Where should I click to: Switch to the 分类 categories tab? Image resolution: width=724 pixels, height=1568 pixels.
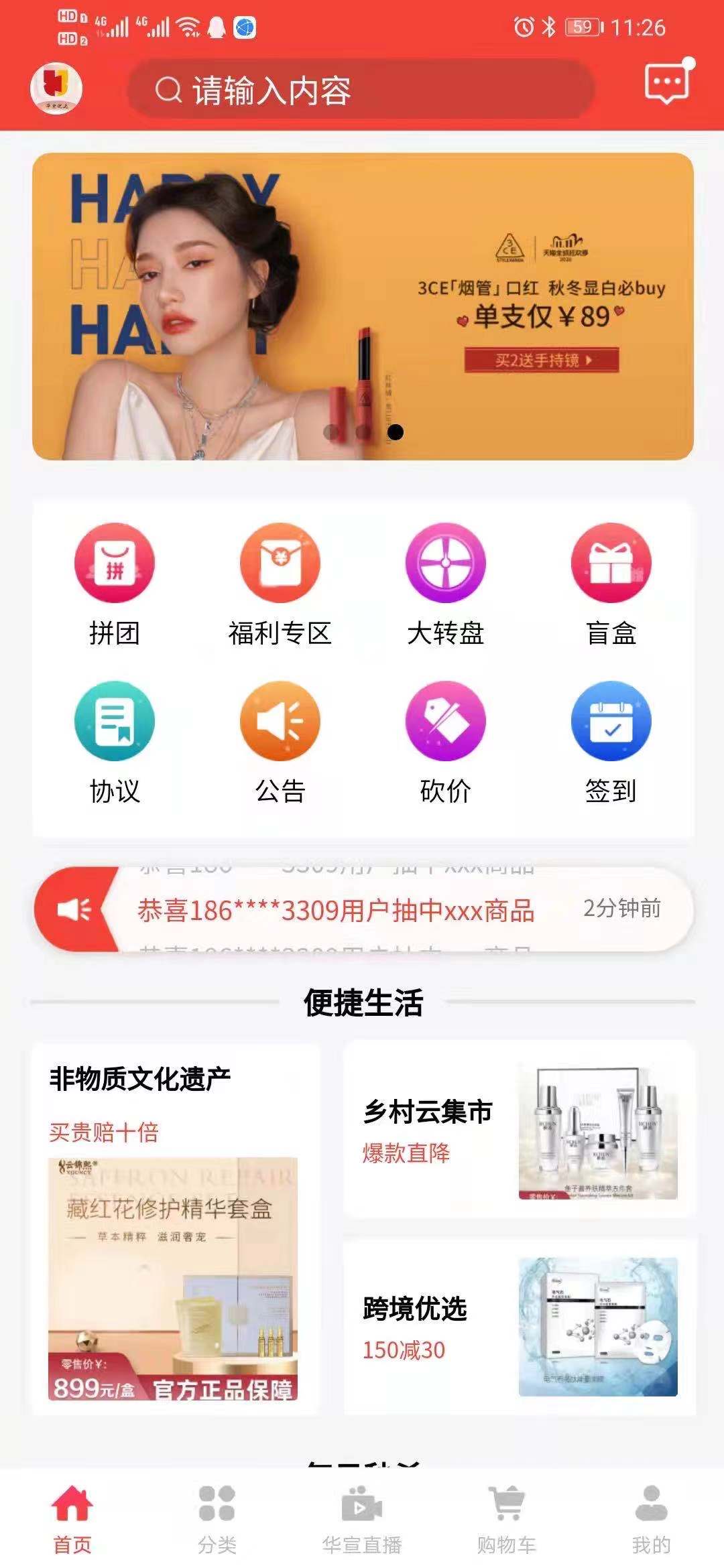[x=217, y=1516]
